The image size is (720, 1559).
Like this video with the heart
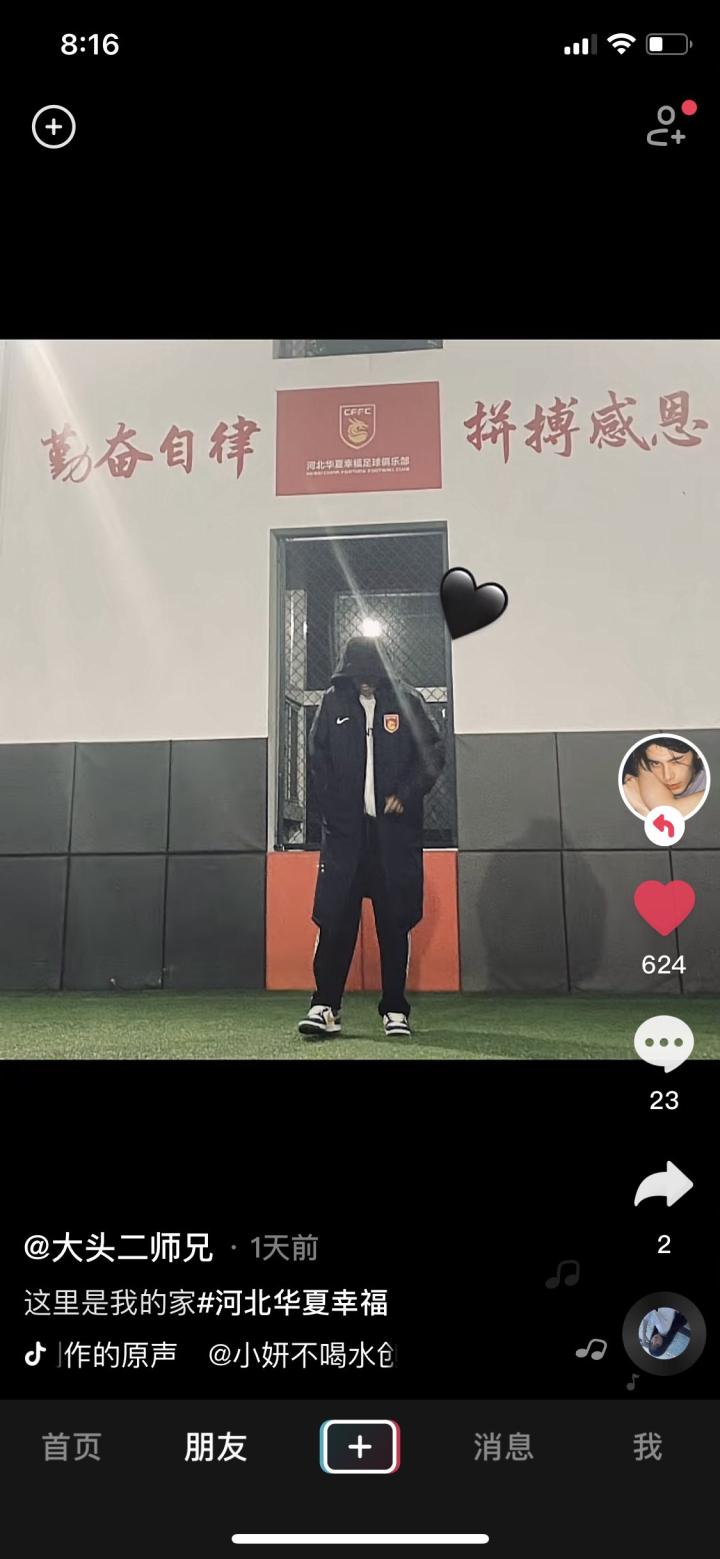pyautogui.click(x=664, y=908)
